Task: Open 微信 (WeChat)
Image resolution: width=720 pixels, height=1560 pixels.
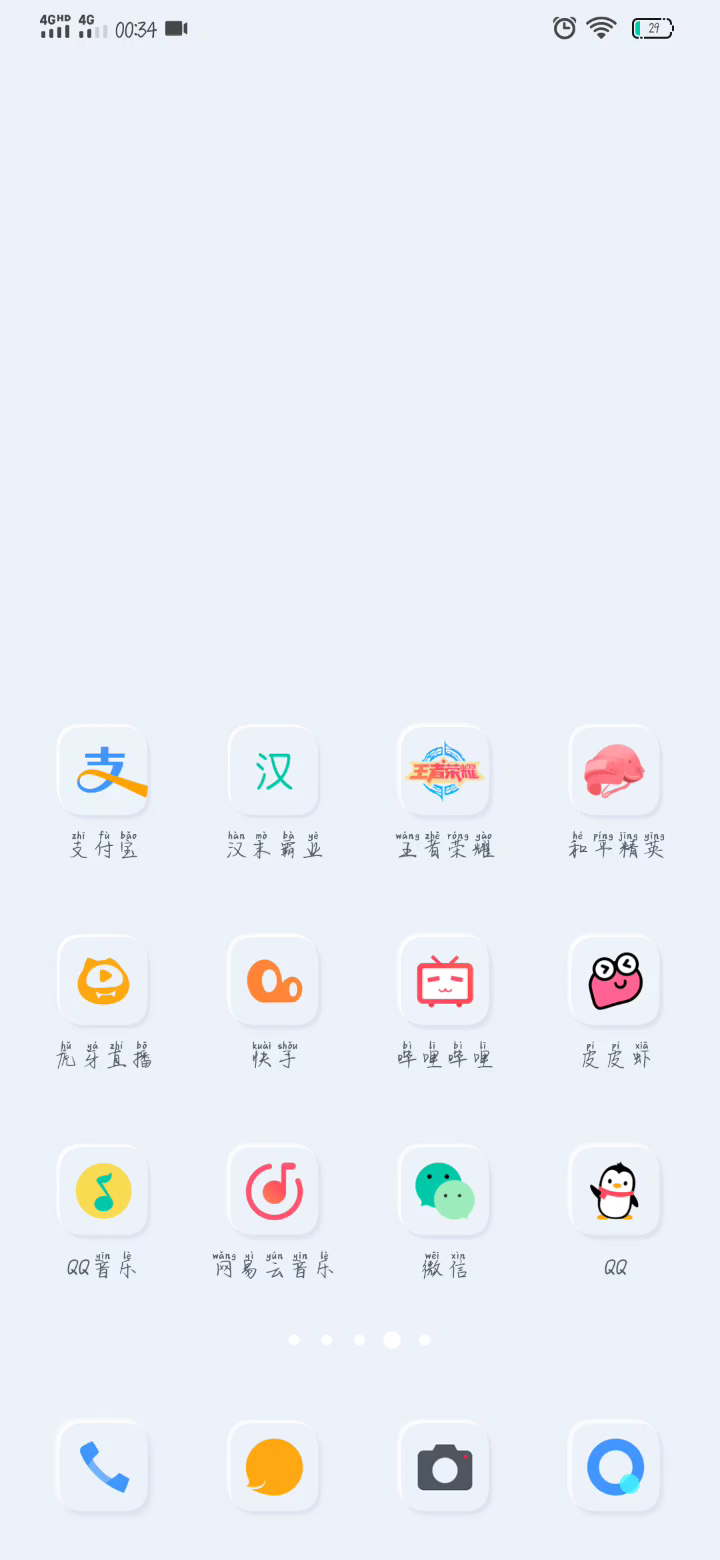Action: click(x=444, y=1191)
